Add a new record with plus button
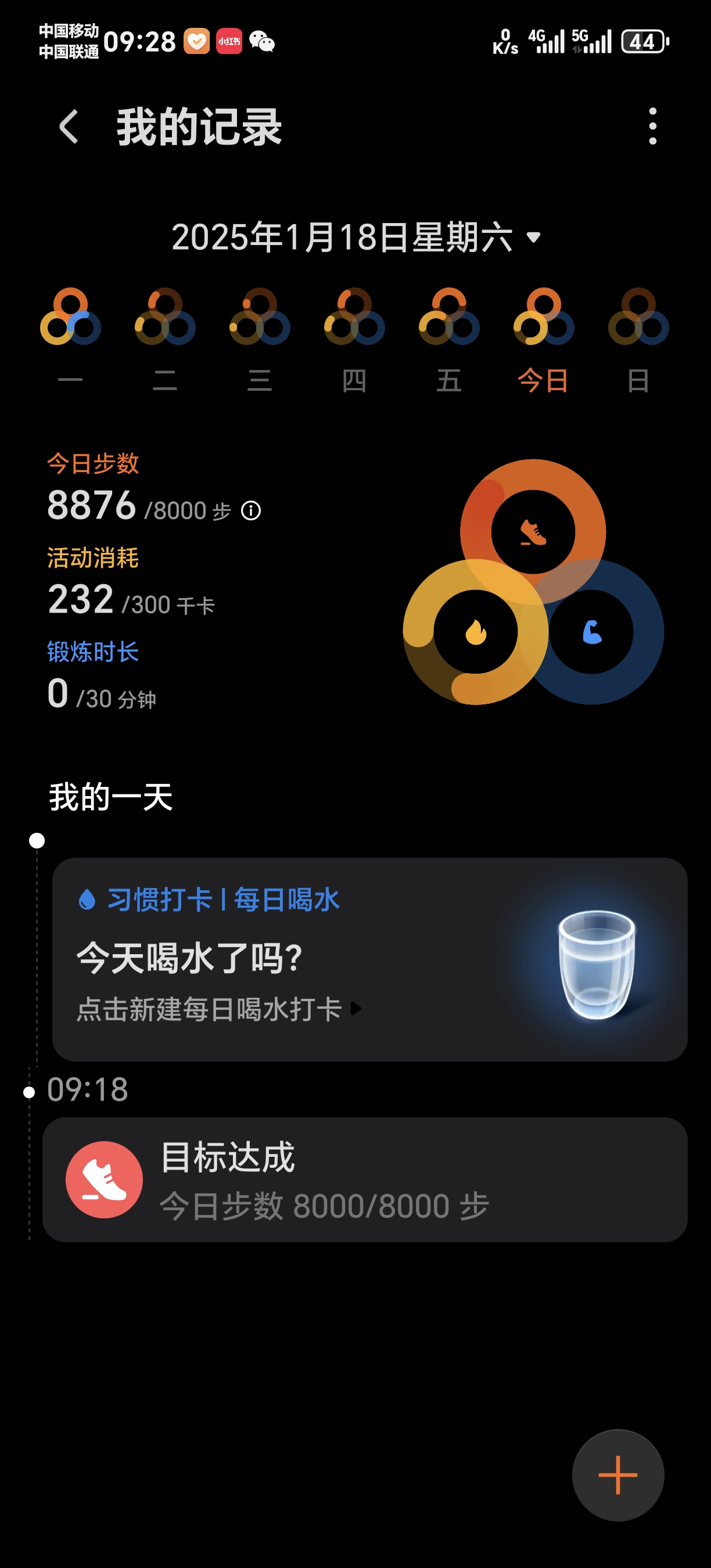Image resolution: width=711 pixels, height=1568 pixels. tap(618, 1475)
